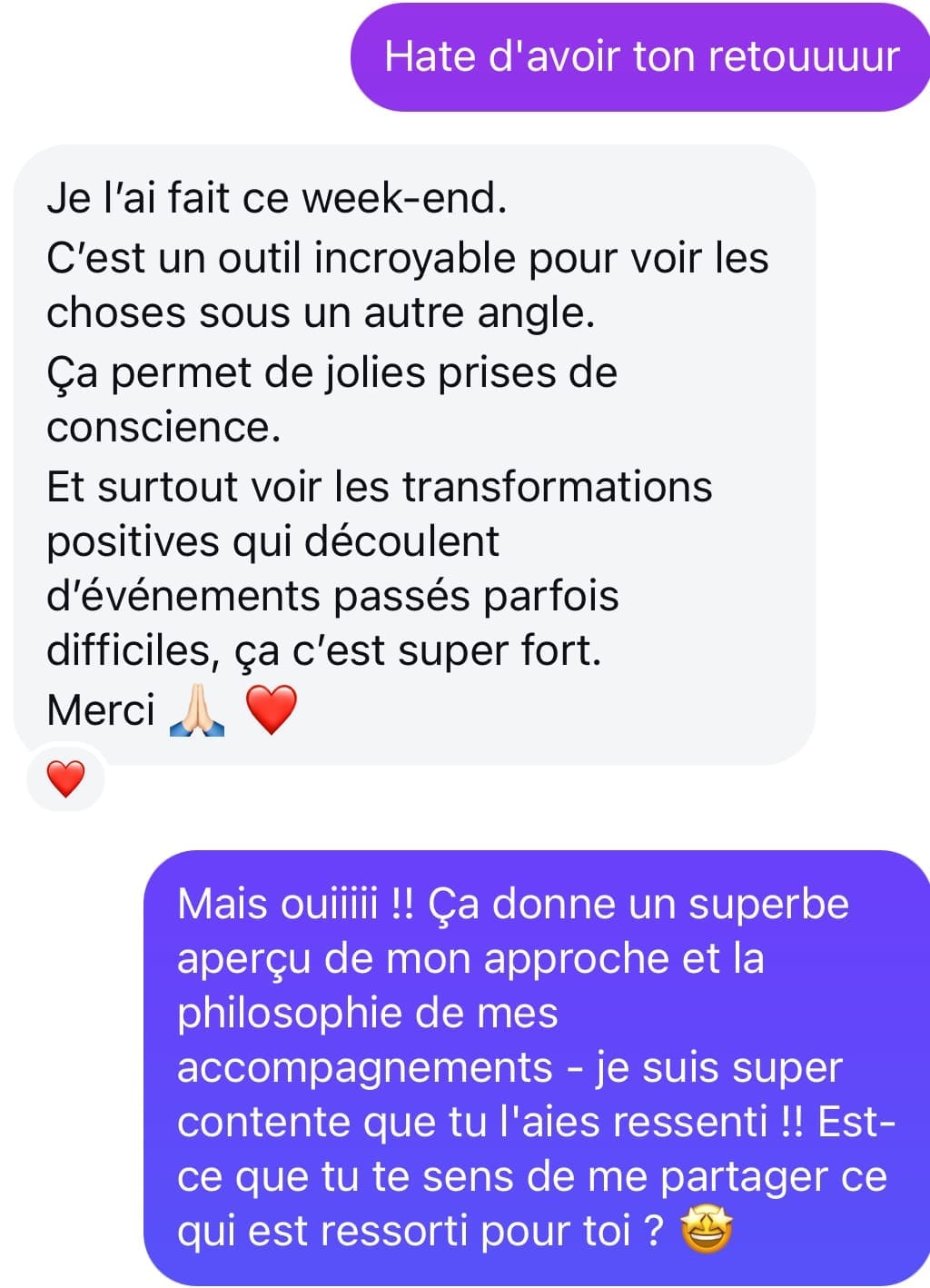
Task: Open the heart reaction under the Merci message
Action: [65, 778]
